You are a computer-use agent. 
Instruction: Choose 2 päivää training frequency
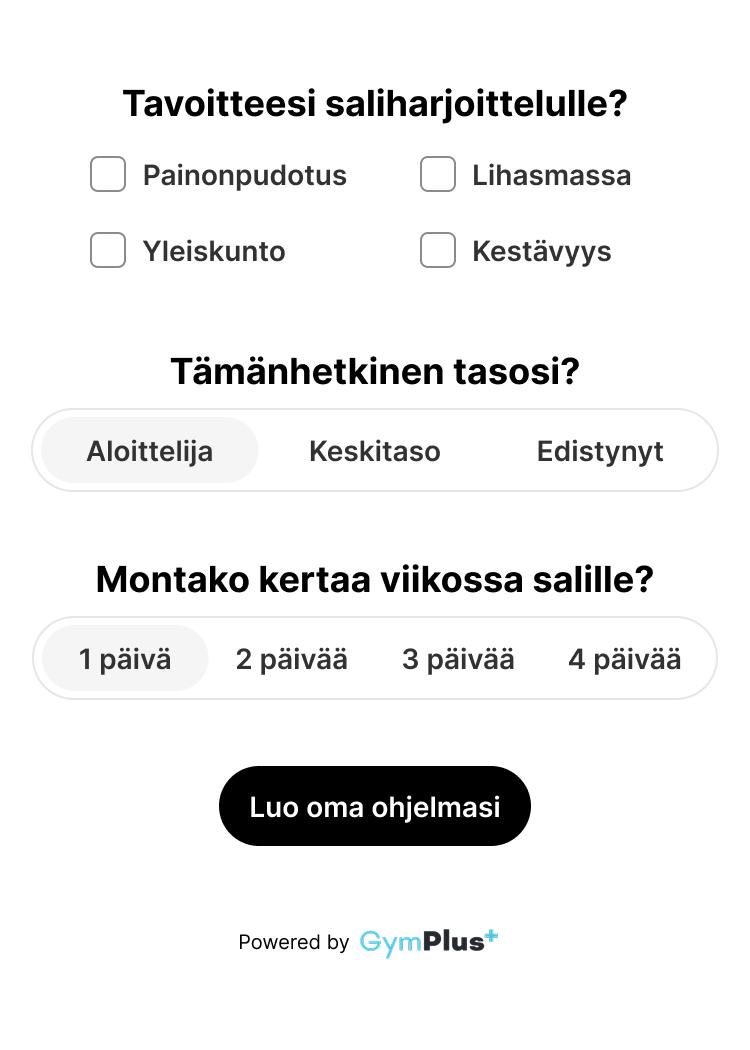pyautogui.click(x=291, y=658)
